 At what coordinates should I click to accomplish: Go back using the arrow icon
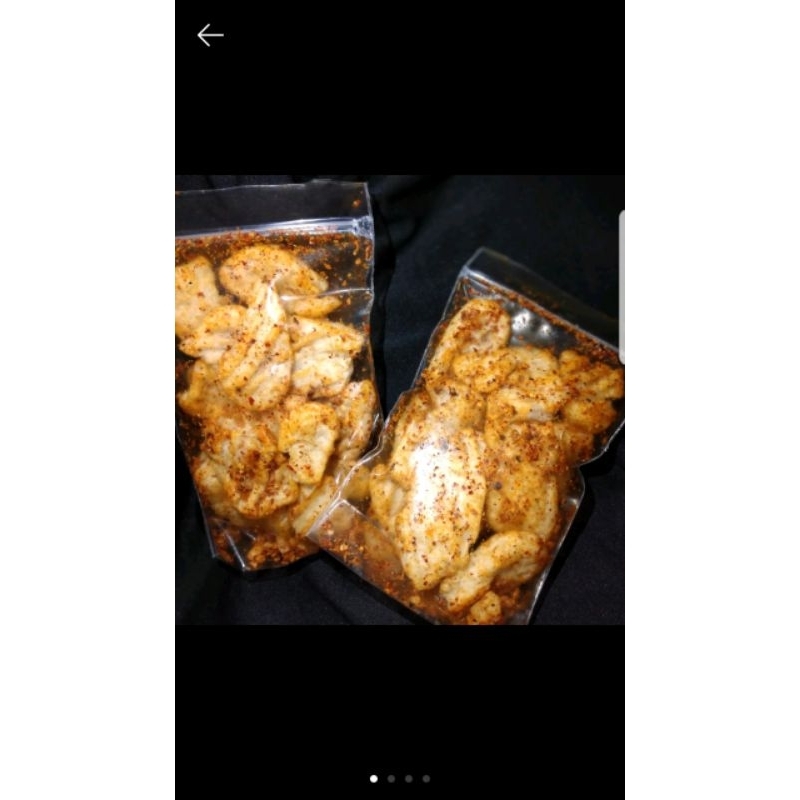[x=210, y=36]
